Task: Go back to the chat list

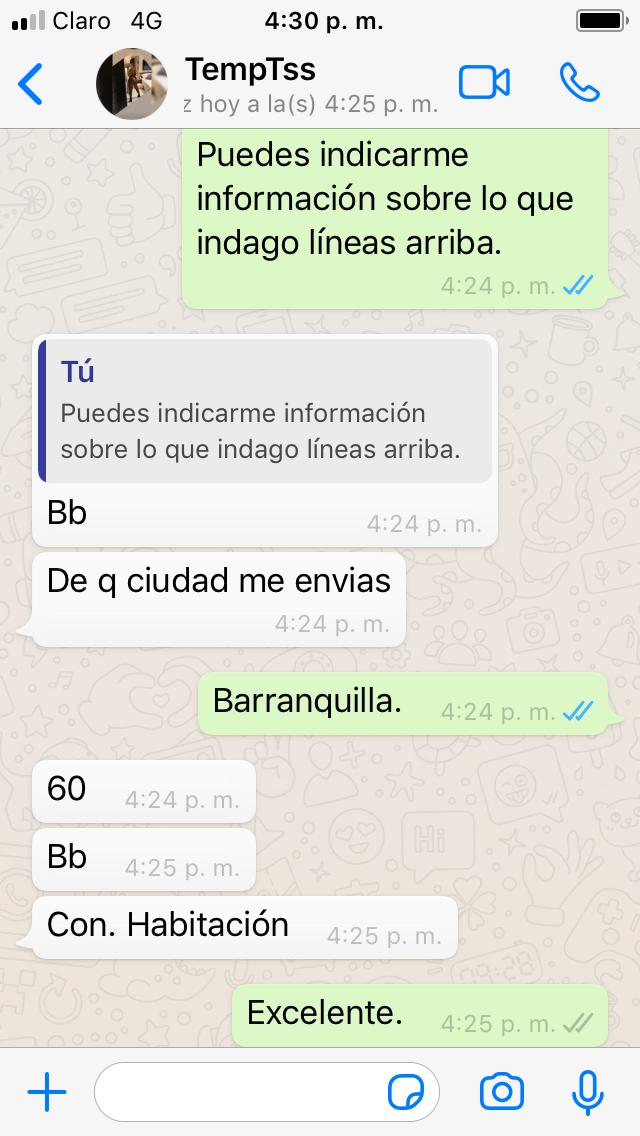Action: (31, 84)
